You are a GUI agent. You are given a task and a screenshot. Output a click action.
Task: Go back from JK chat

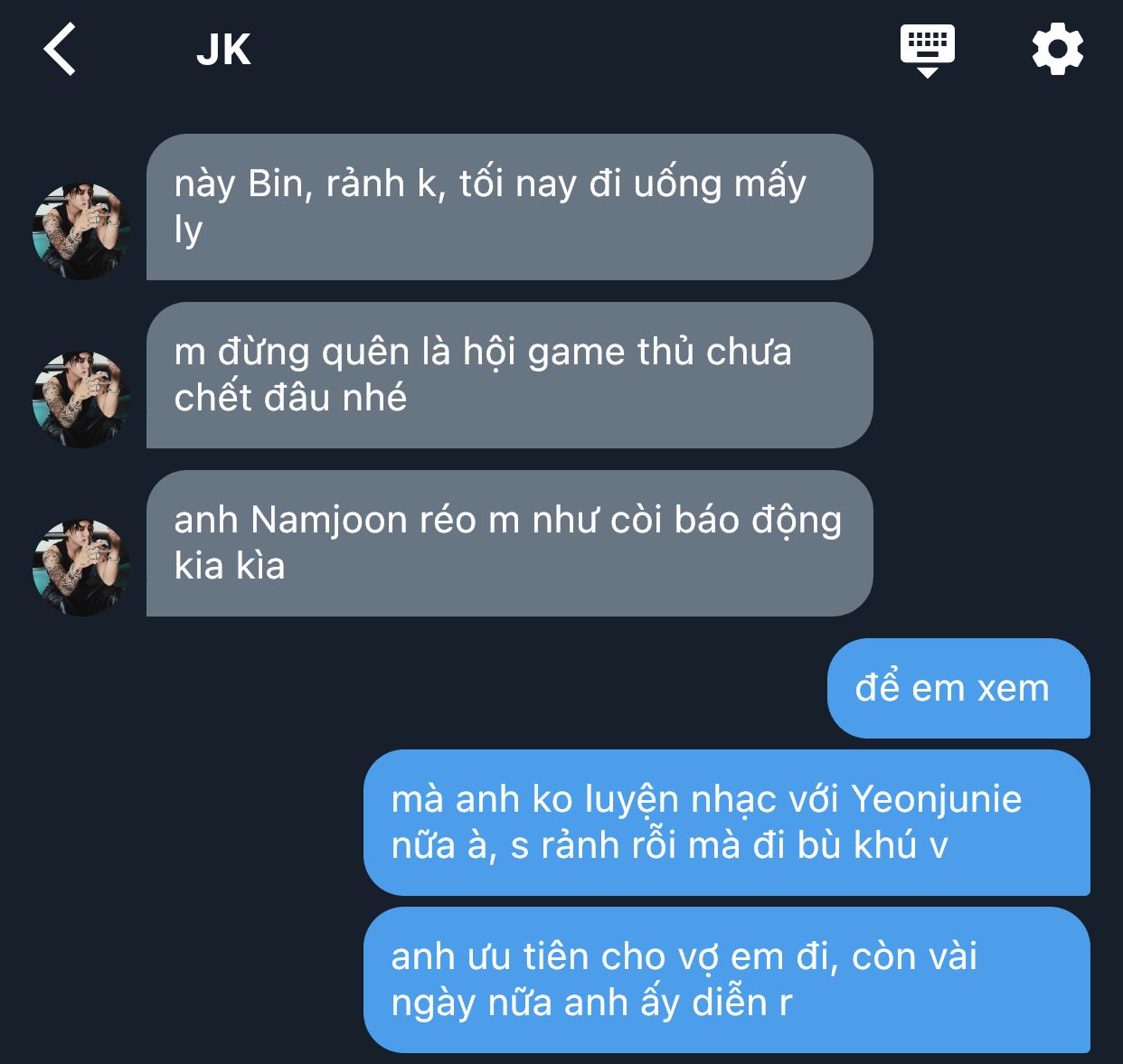tap(60, 50)
